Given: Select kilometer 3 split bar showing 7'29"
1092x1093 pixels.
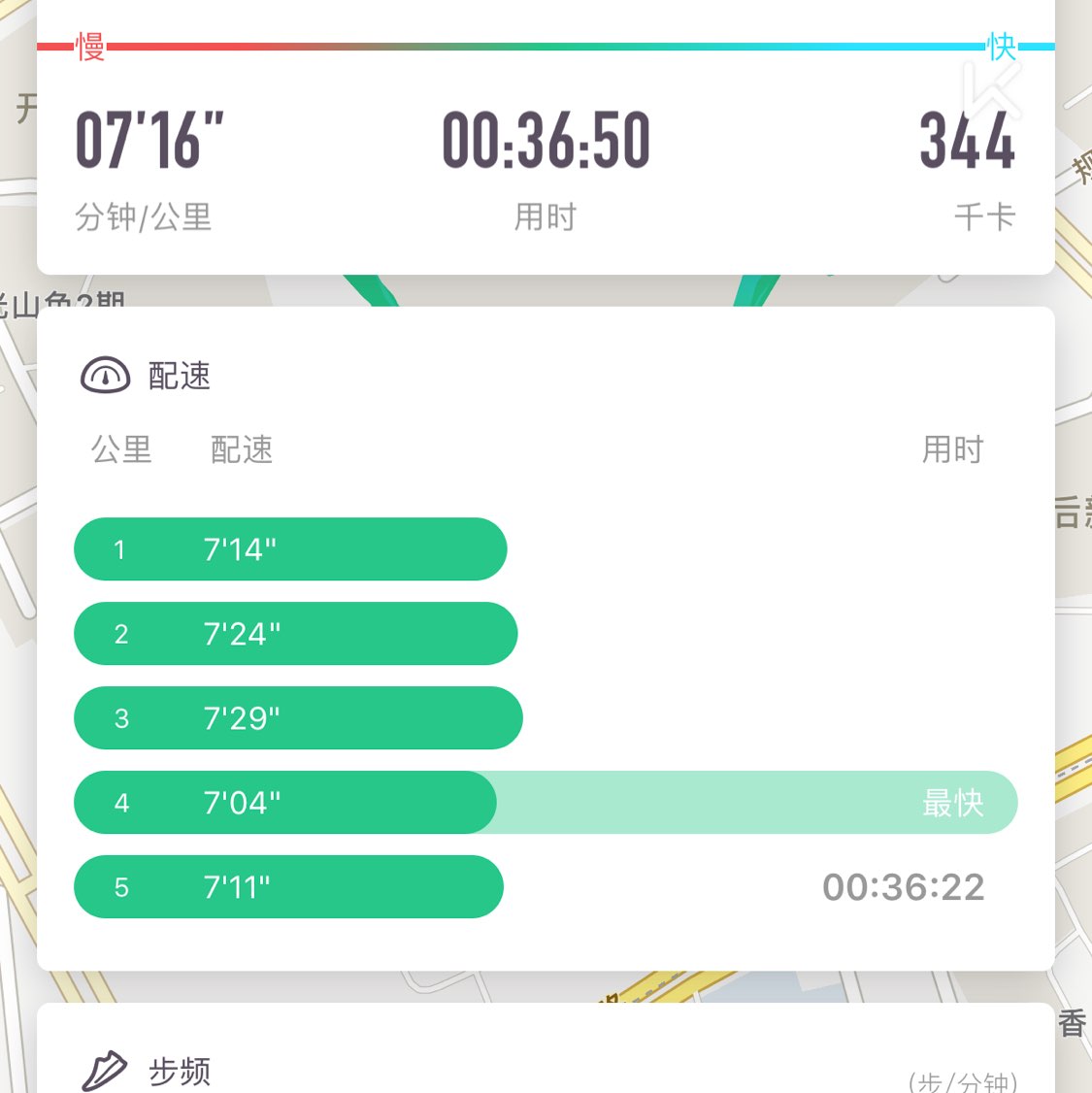Looking at the screenshot, I should [x=299, y=718].
